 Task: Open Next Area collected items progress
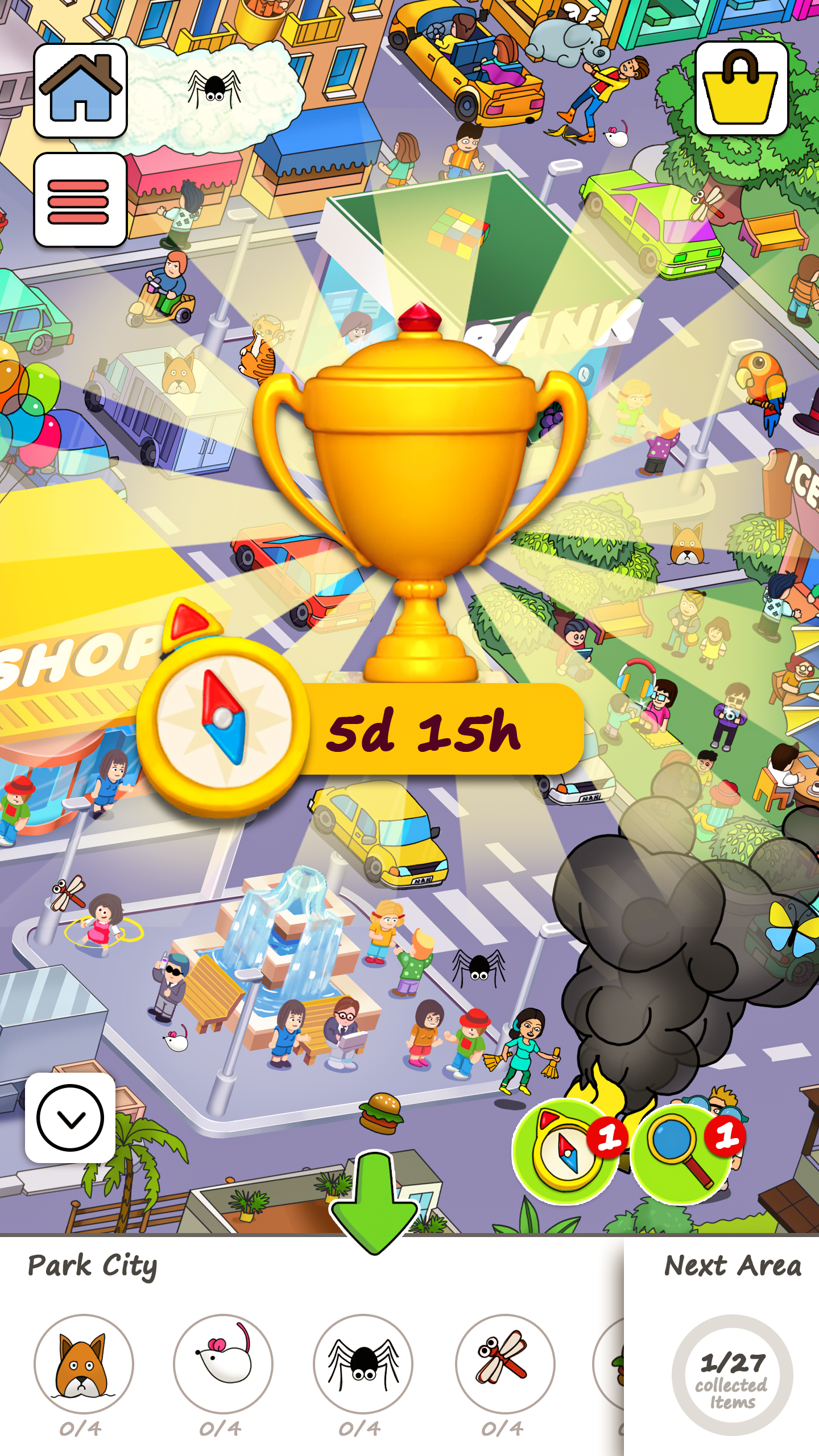click(x=732, y=1374)
